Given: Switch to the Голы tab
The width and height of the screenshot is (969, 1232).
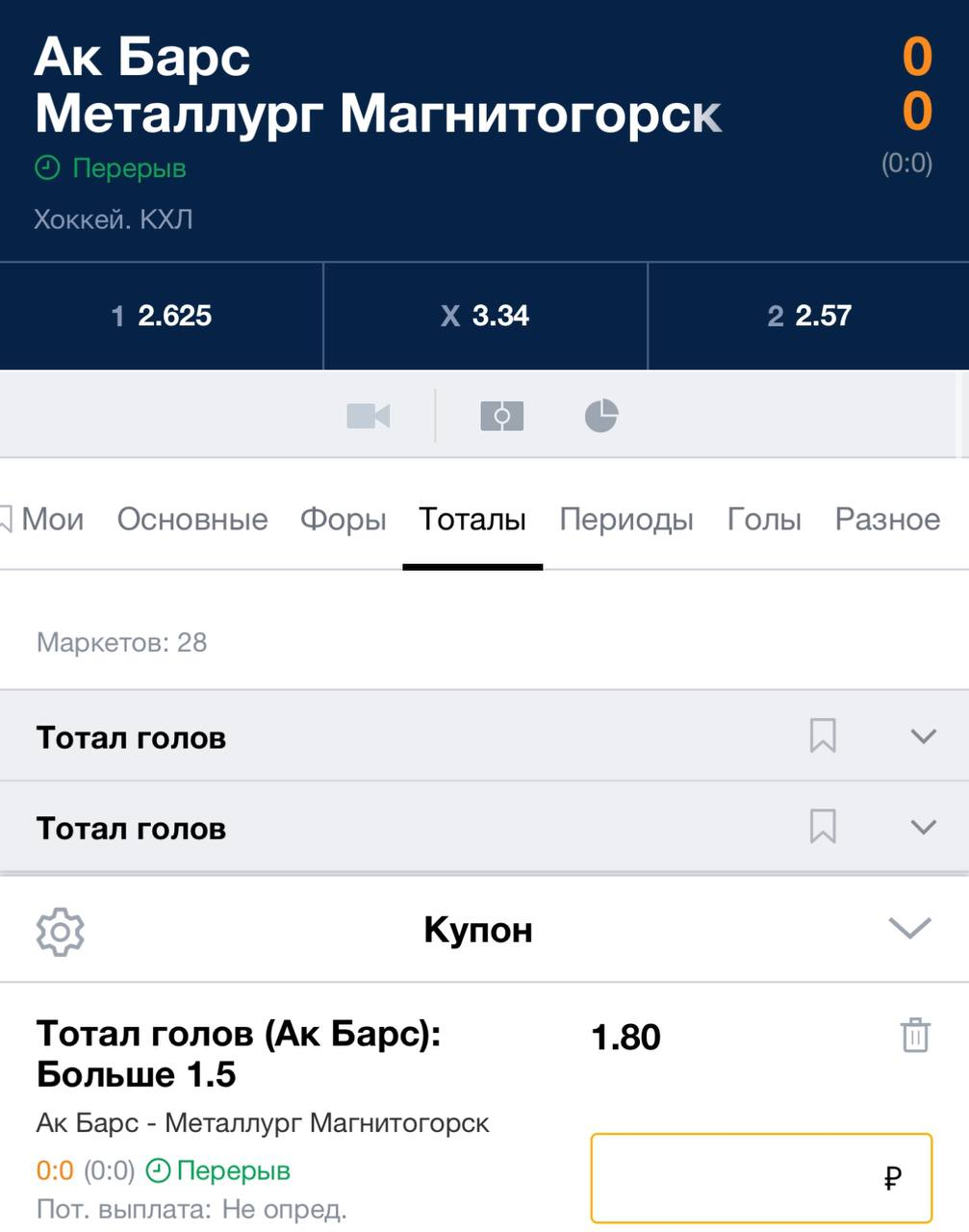Looking at the screenshot, I should (764, 520).
